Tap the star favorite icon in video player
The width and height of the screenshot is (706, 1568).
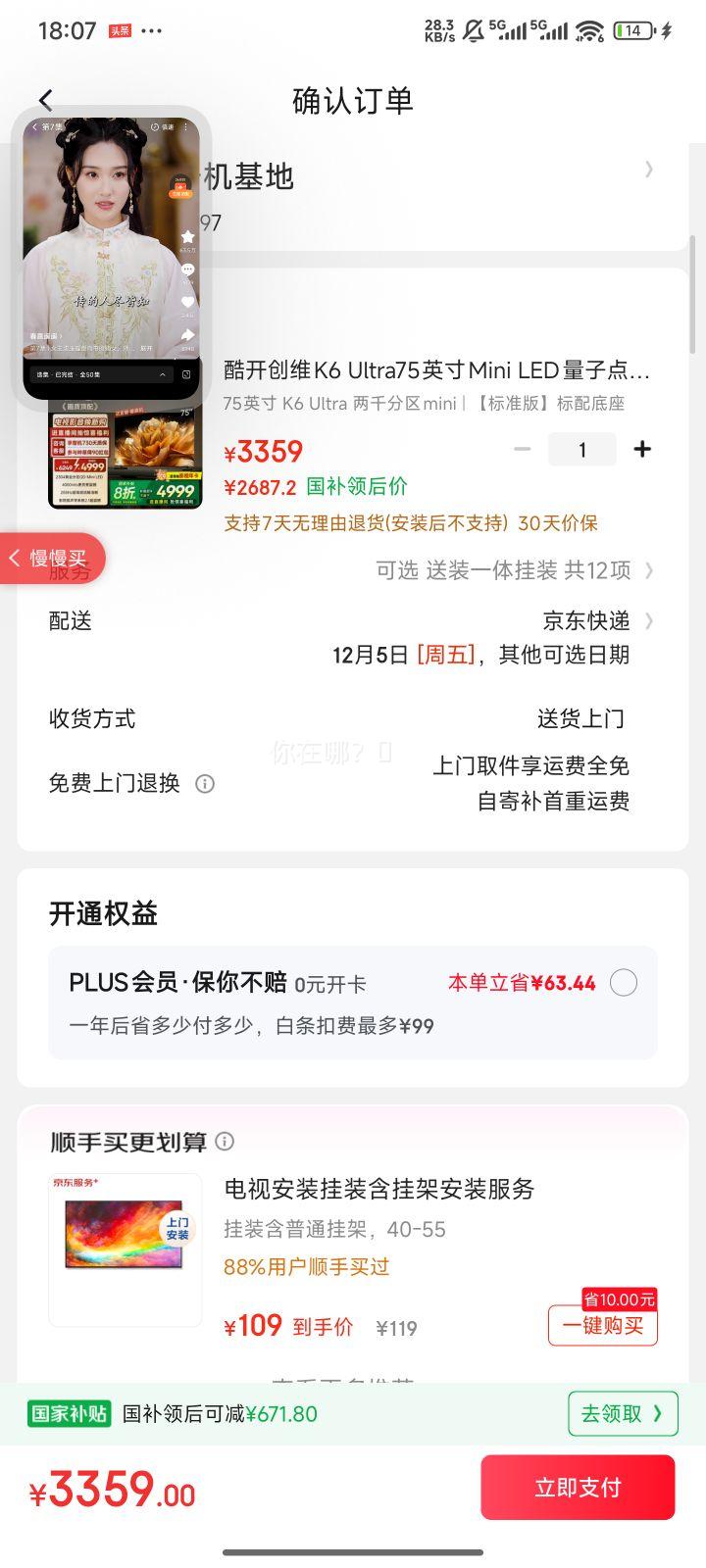coord(188,236)
